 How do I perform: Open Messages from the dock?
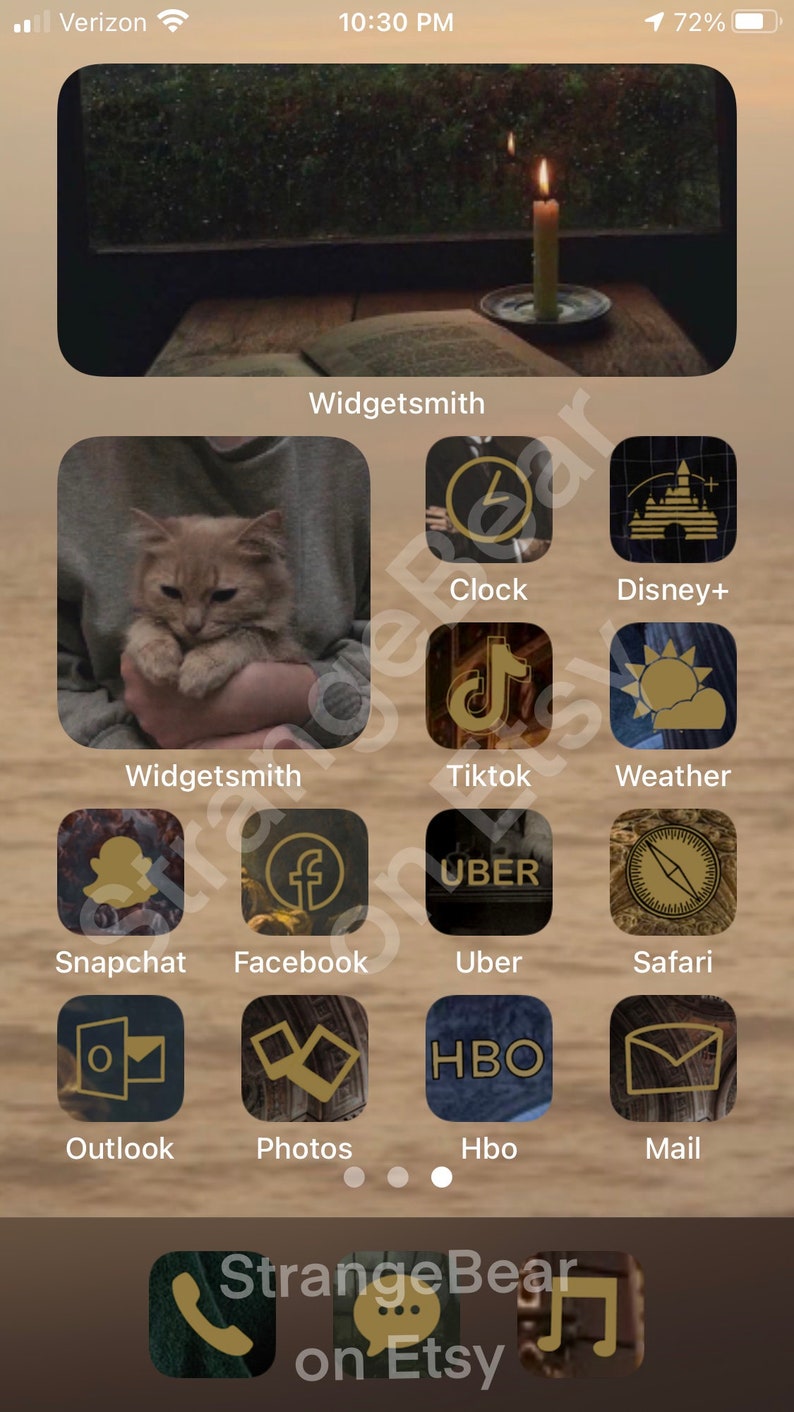pos(397,1314)
